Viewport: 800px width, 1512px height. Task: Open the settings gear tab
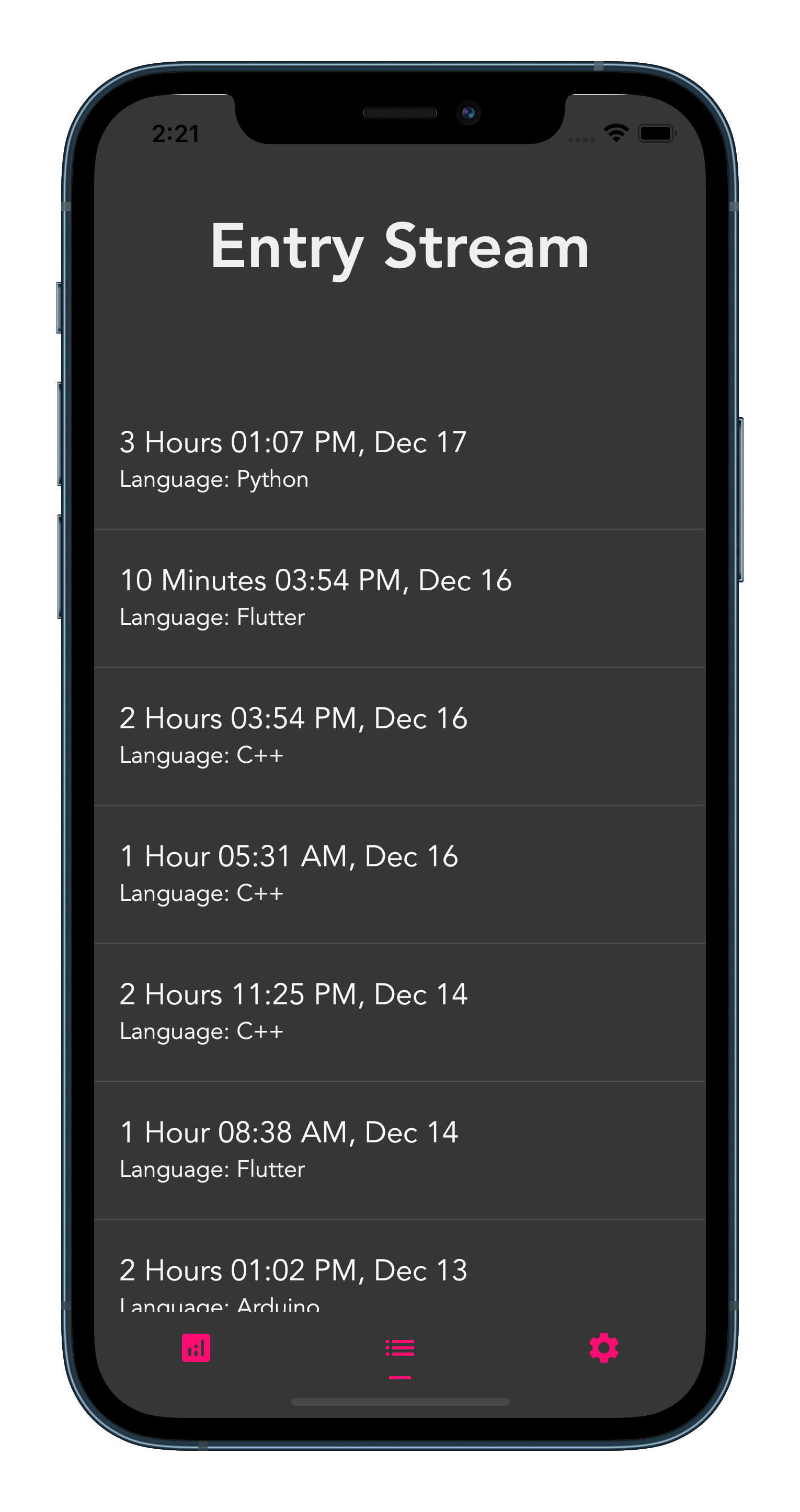click(x=603, y=1348)
